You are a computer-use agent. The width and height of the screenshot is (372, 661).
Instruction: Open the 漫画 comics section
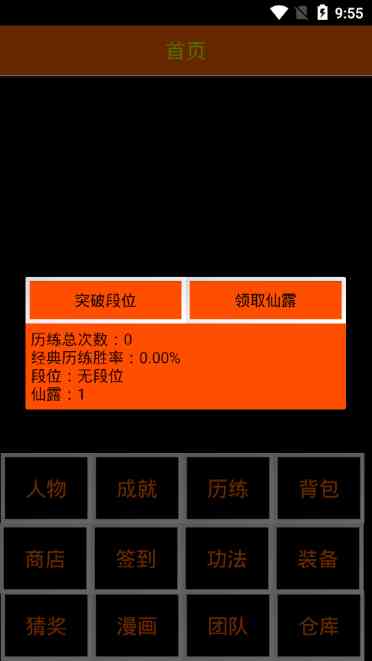point(137,626)
